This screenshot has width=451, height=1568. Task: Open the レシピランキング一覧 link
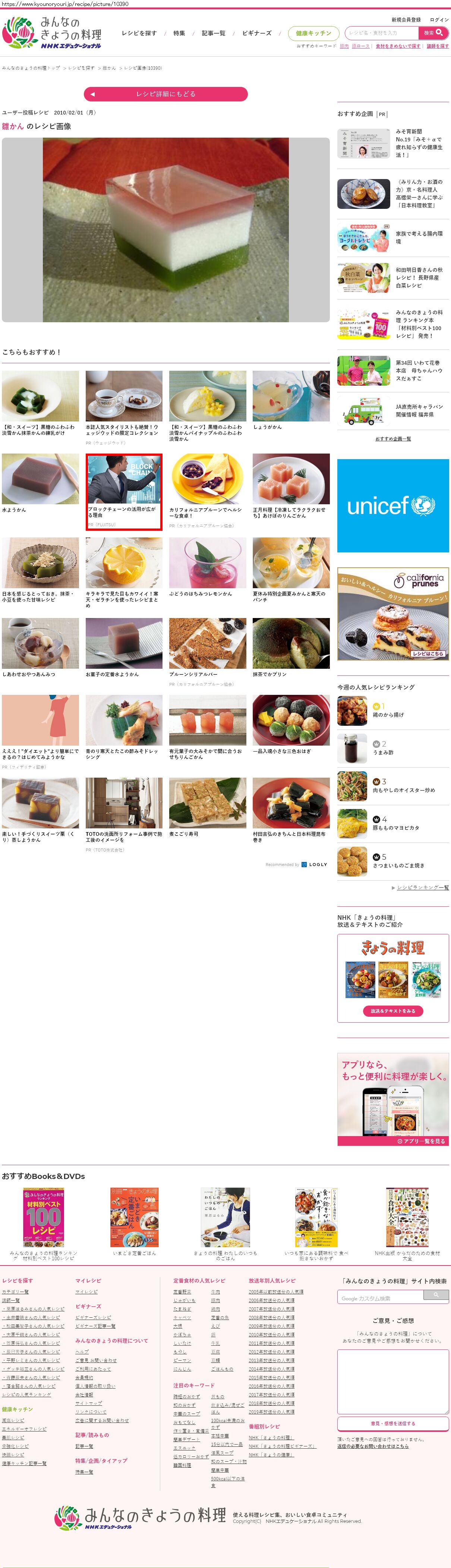point(422,887)
